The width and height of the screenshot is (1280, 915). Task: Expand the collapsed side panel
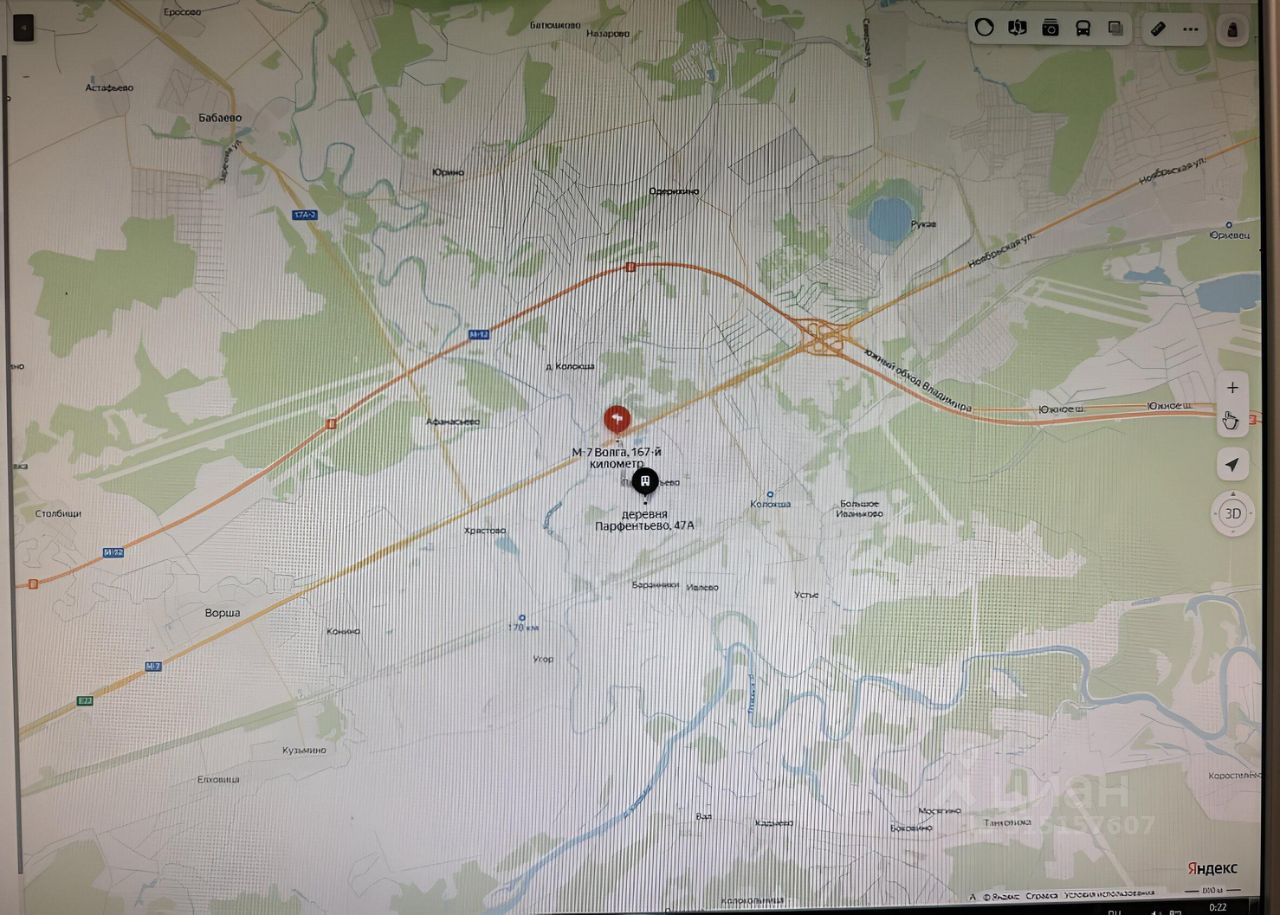(x=23, y=28)
